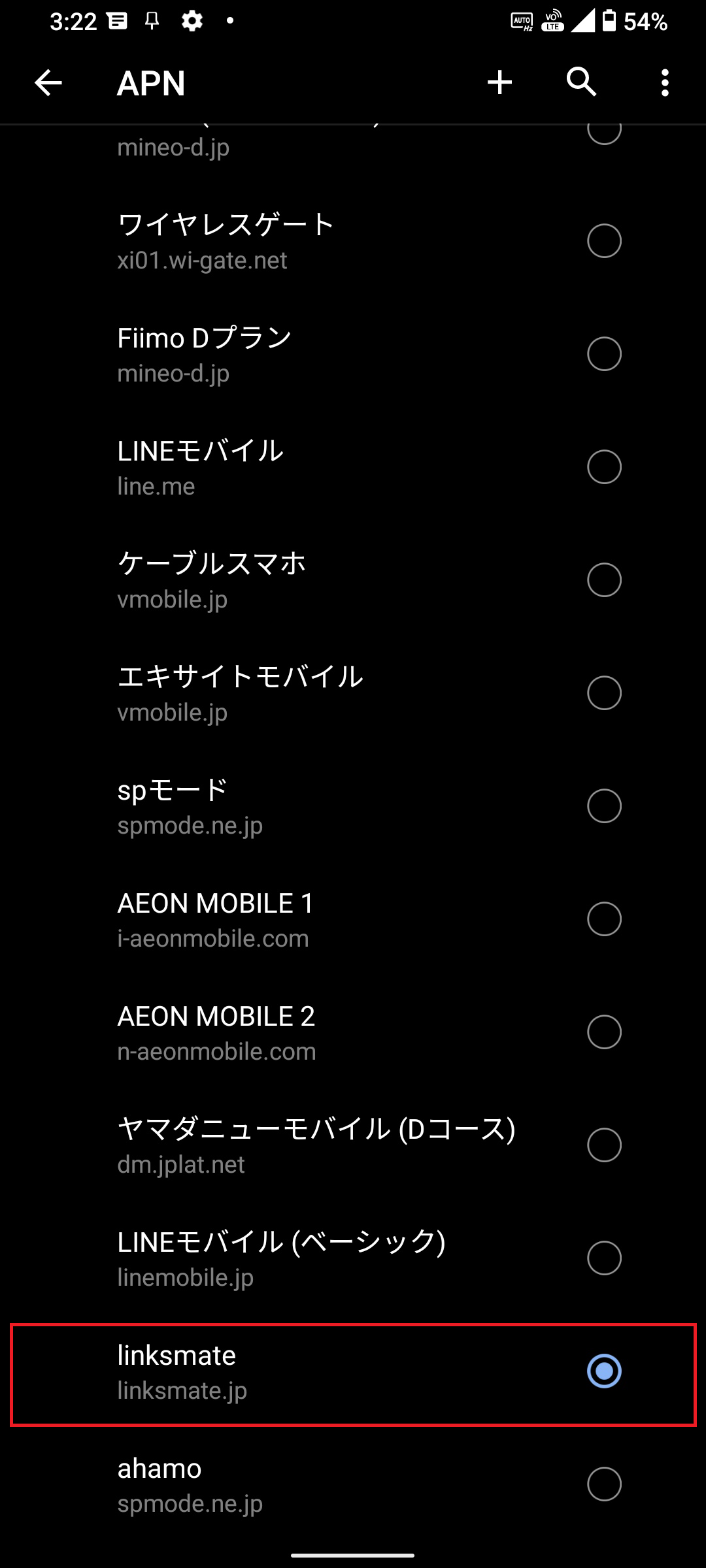The height and width of the screenshot is (1568, 706).
Task: Tap the VoLTE indicator in the status bar
Action: (552, 22)
